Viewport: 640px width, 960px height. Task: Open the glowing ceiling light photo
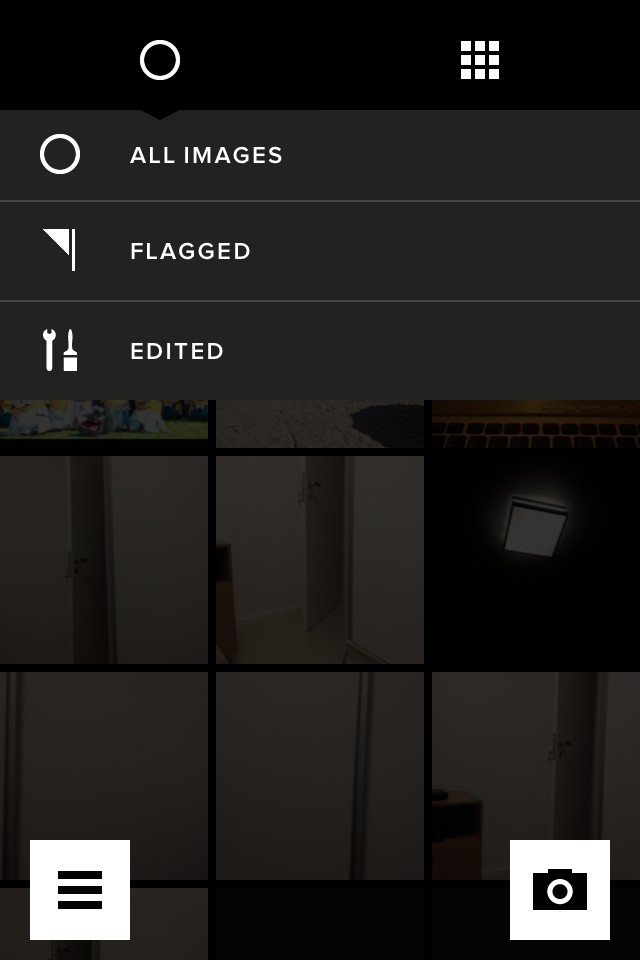click(535, 560)
